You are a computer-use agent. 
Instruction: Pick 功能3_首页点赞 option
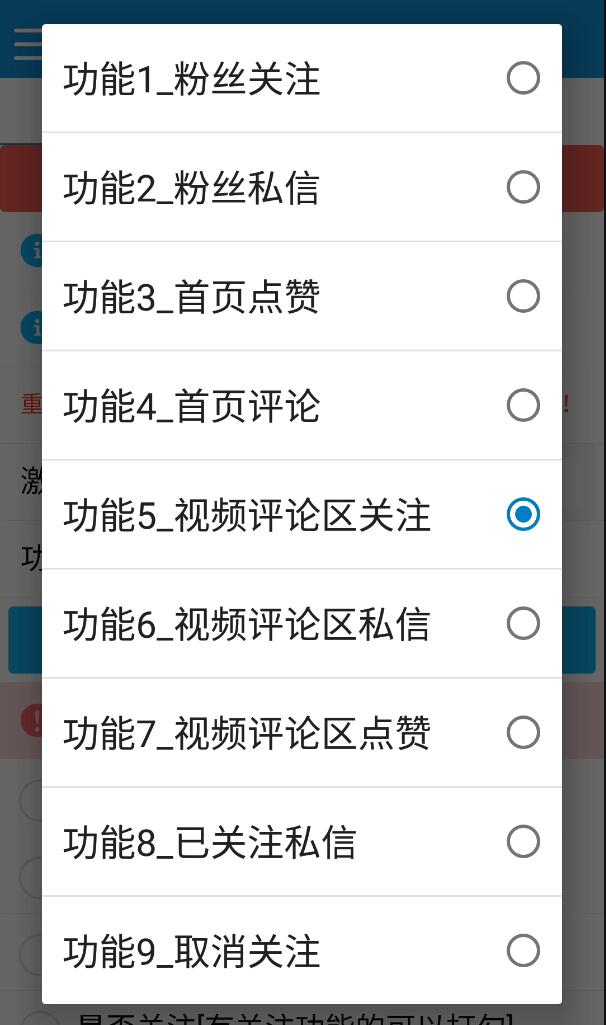click(301, 297)
